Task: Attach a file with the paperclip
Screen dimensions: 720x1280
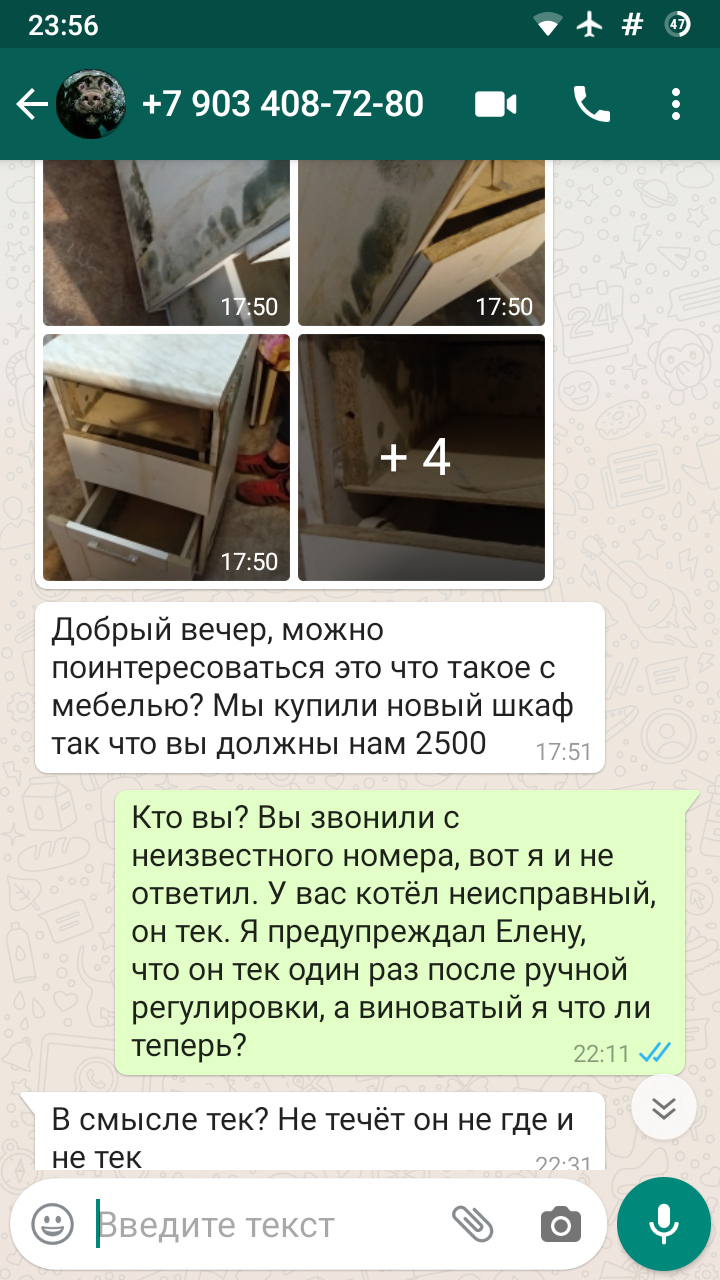Action: 473,1223
